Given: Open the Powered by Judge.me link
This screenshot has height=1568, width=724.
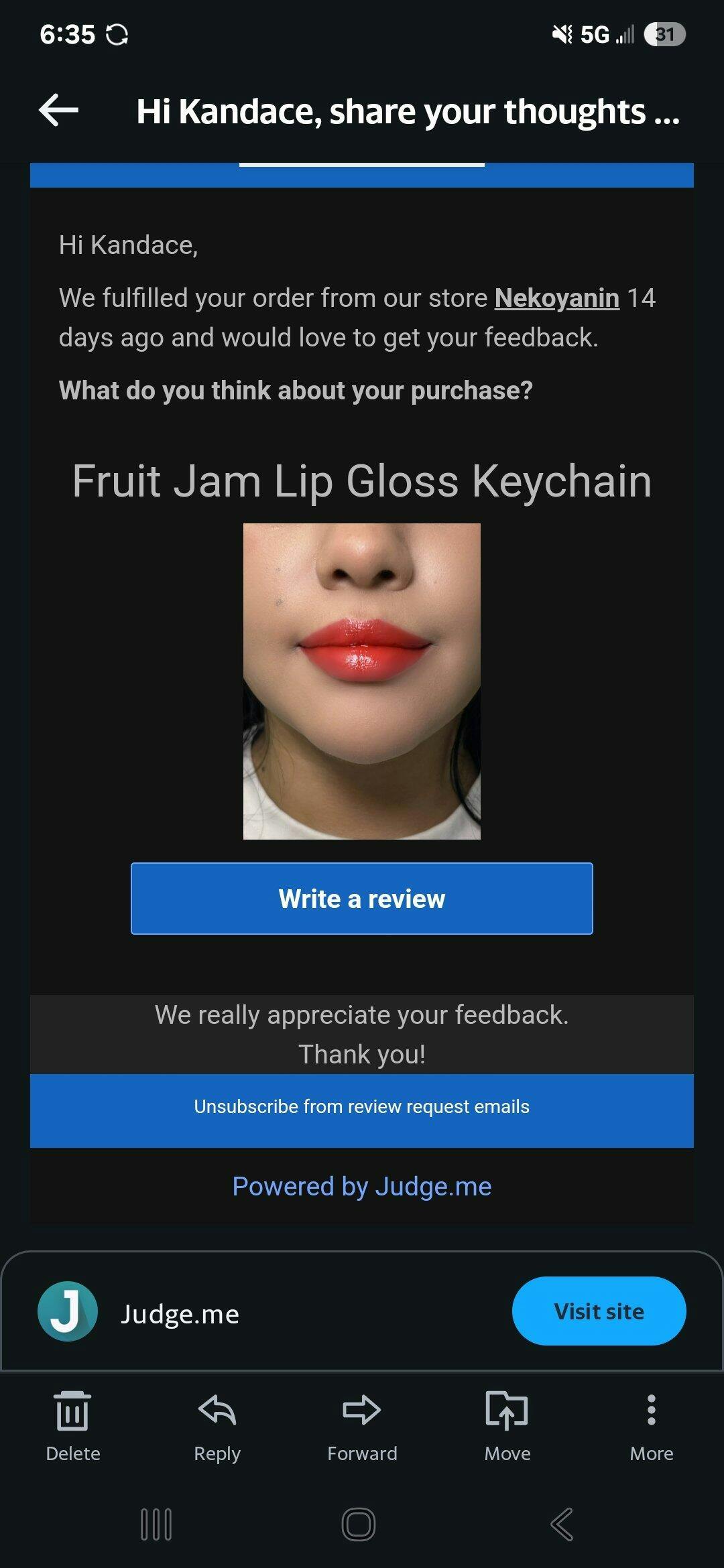Looking at the screenshot, I should (x=361, y=1186).
